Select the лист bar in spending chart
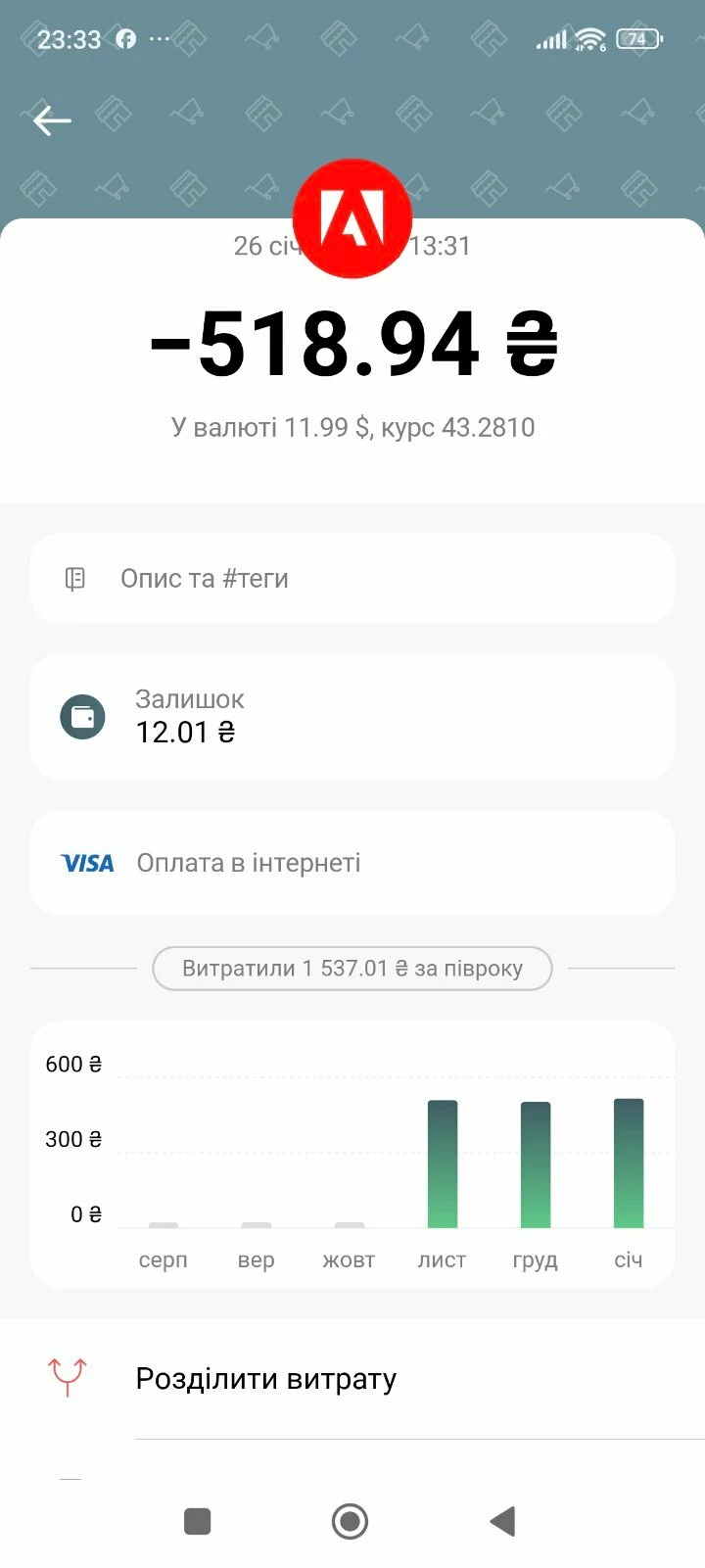 click(443, 1164)
